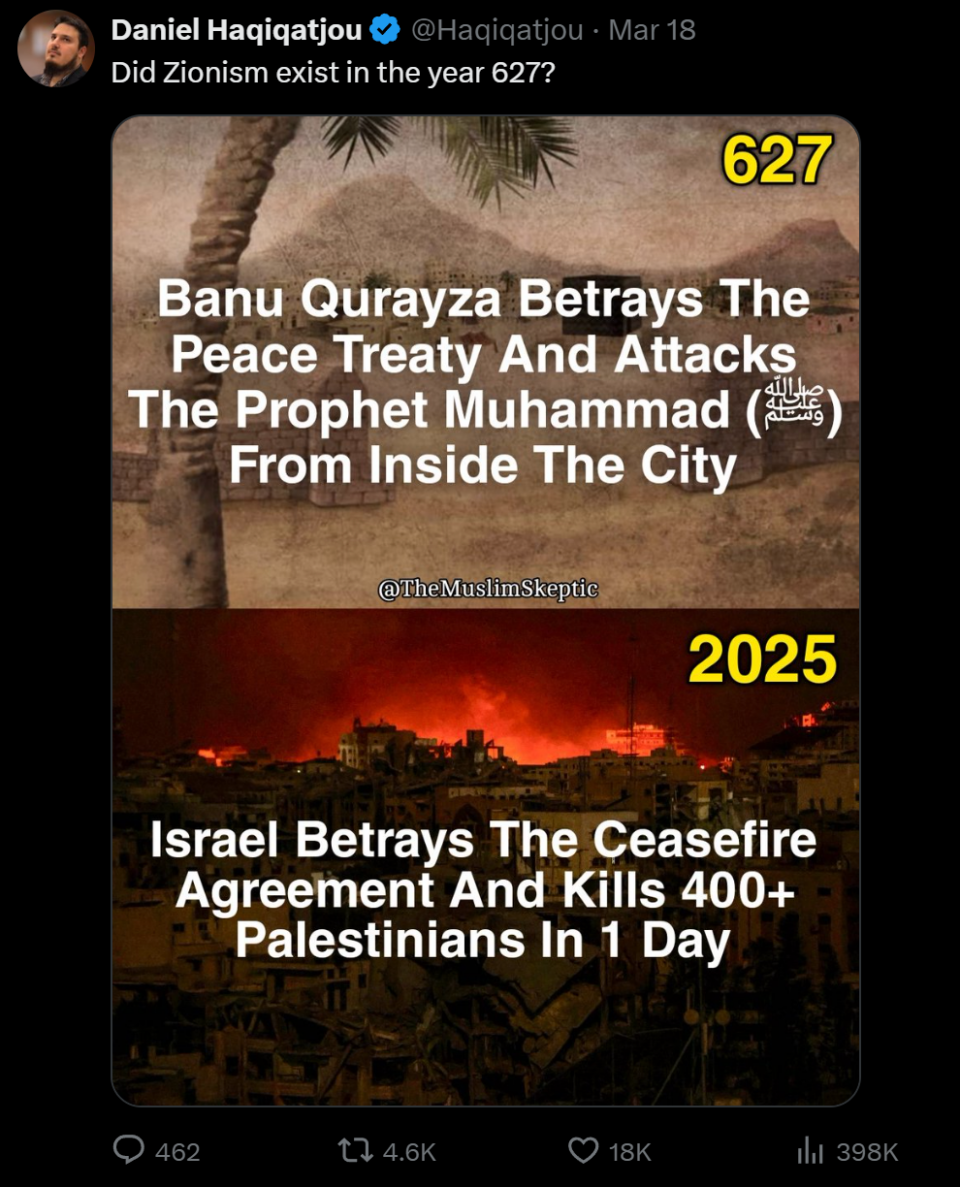Like the tweet with the heart icon
The image size is (960, 1187).
tap(583, 1151)
